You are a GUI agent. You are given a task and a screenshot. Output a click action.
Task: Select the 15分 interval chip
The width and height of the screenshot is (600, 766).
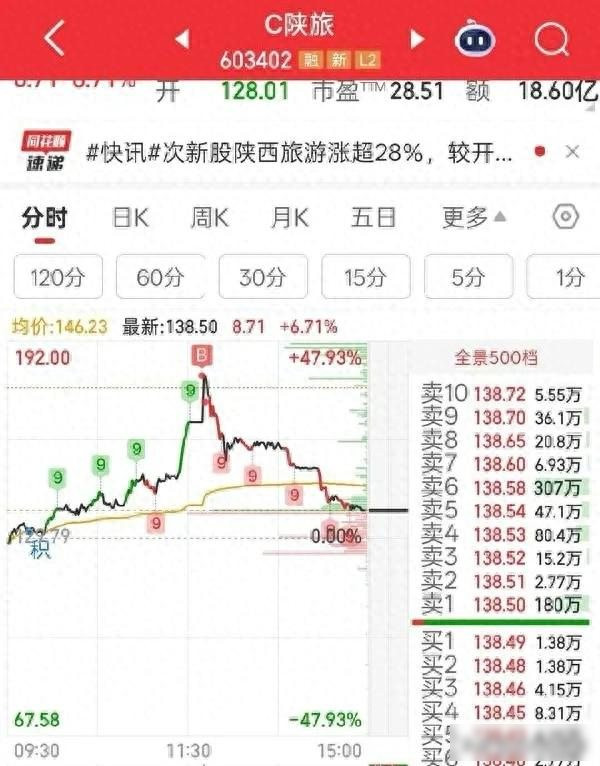[x=366, y=277]
